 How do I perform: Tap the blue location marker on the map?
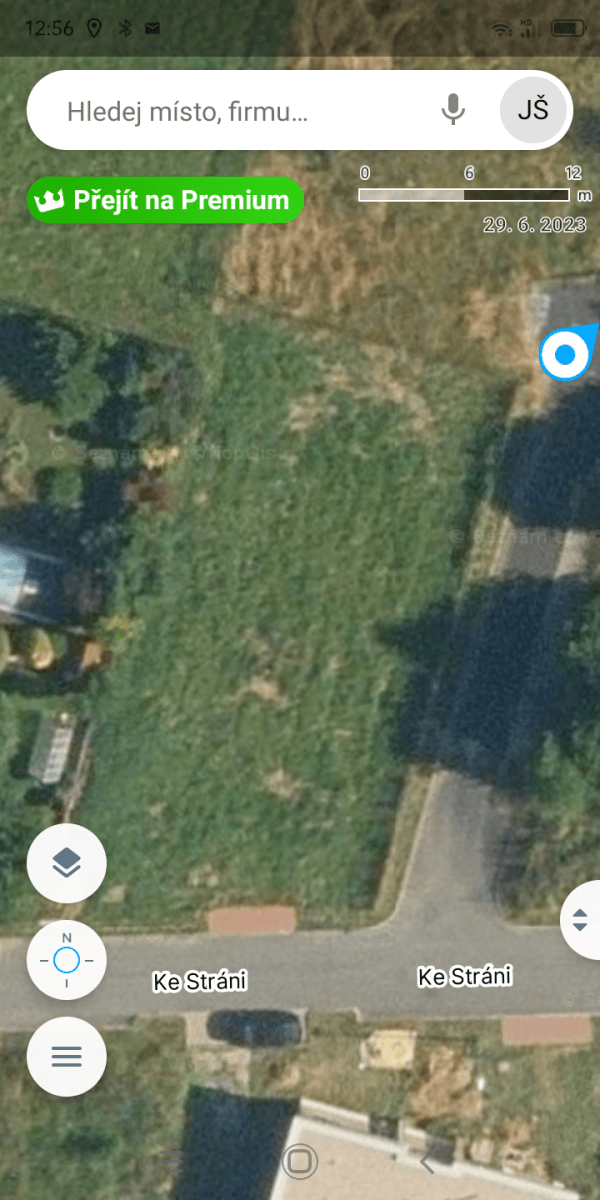coord(565,354)
